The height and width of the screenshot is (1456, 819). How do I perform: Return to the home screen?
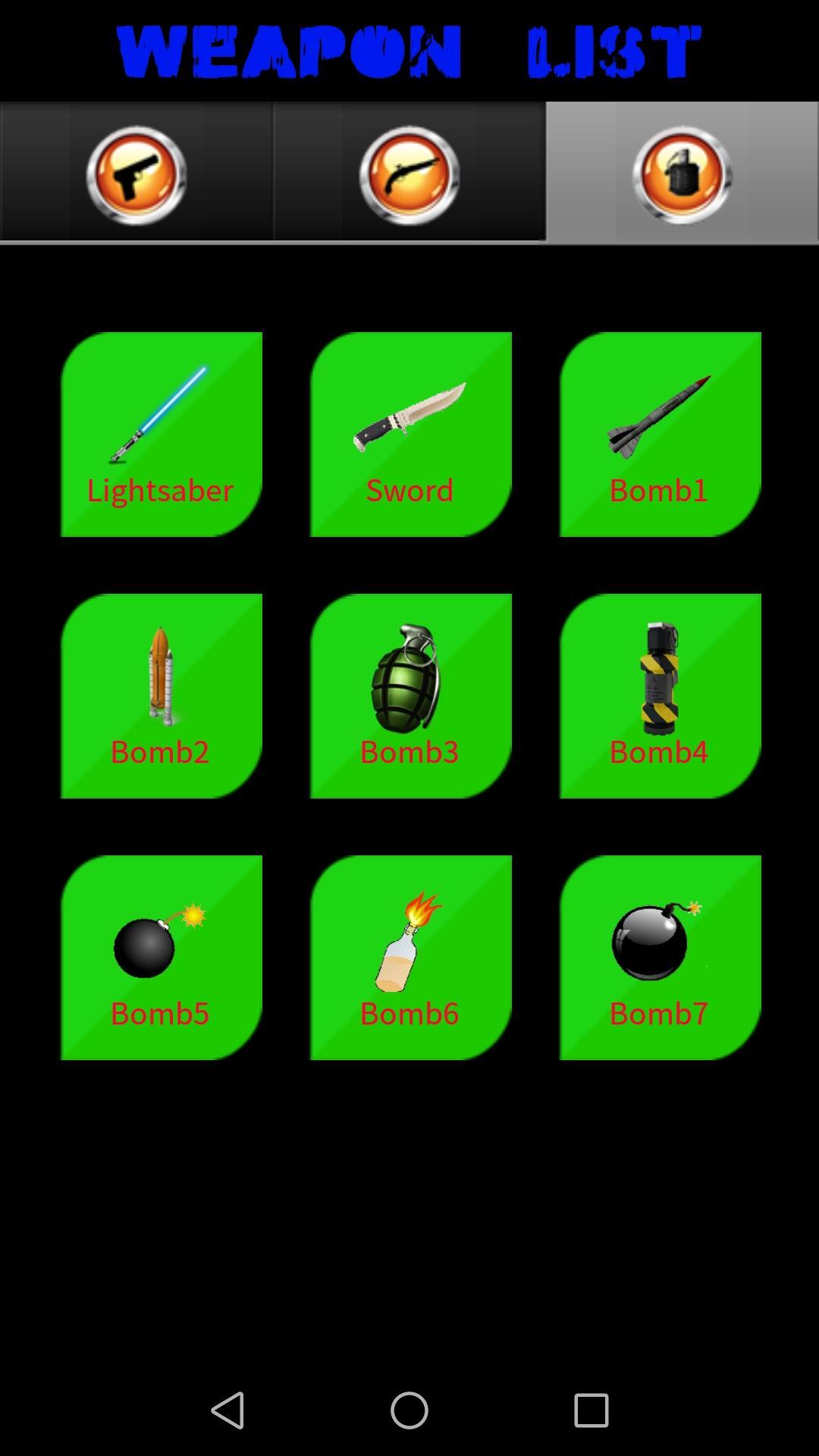click(x=409, y=1410)
